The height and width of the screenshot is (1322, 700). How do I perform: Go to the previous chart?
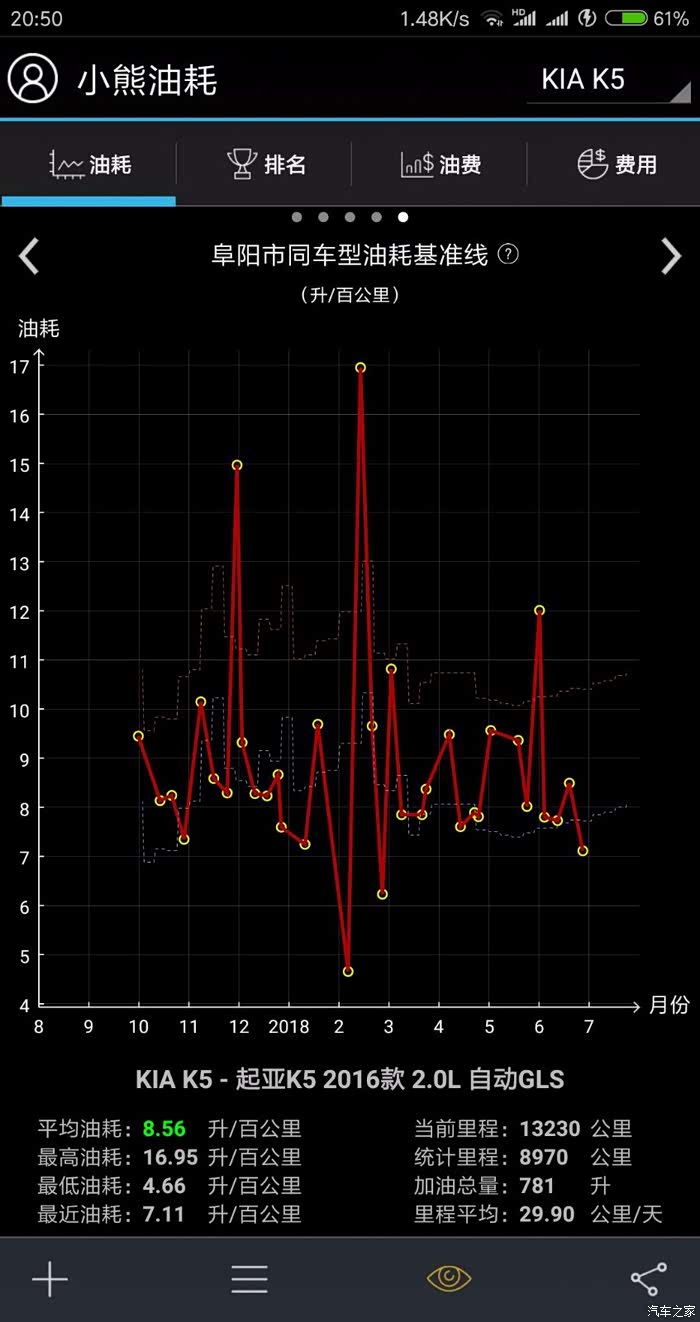29,256
